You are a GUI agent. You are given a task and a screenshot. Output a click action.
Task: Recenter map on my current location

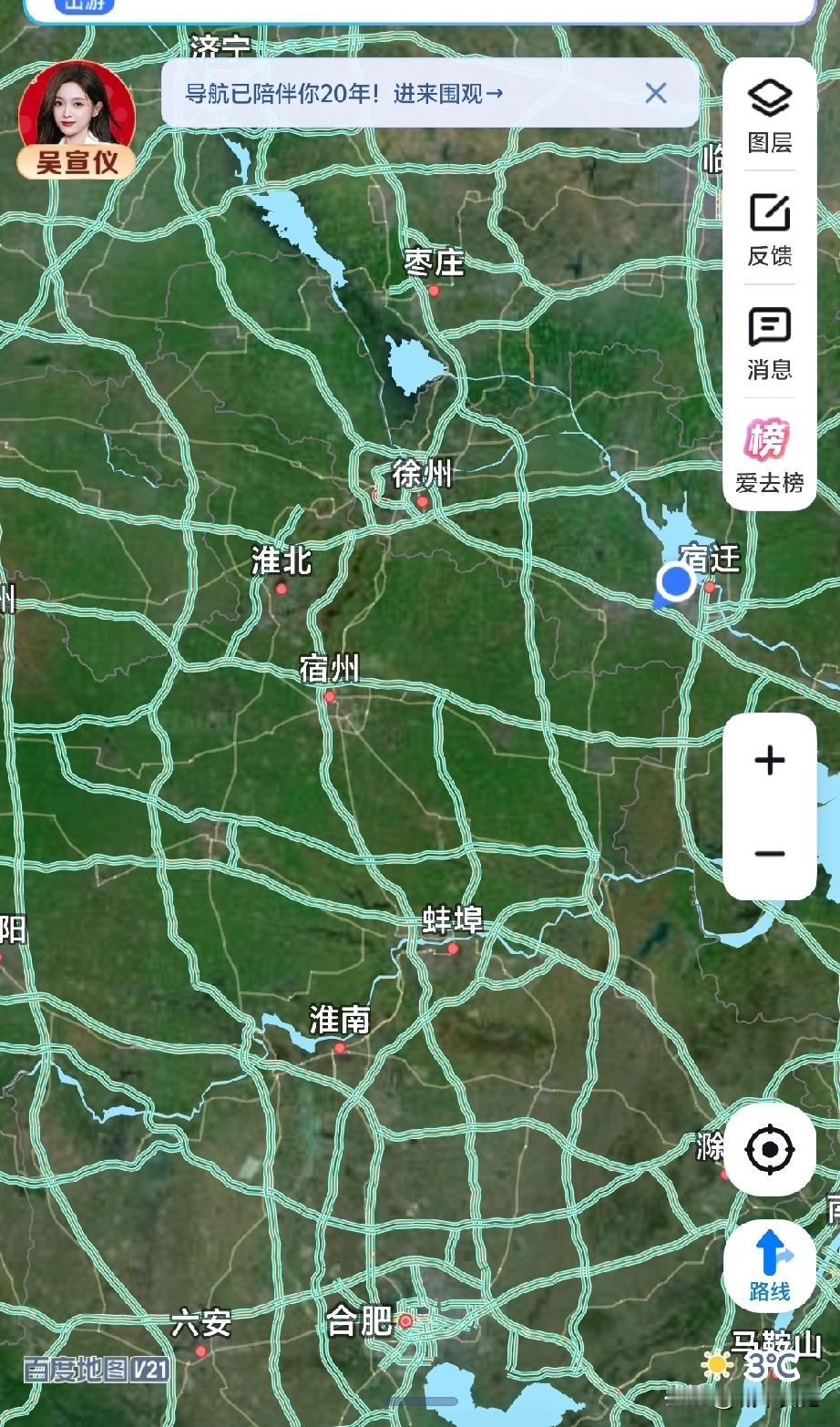(x=770, y=1149)
